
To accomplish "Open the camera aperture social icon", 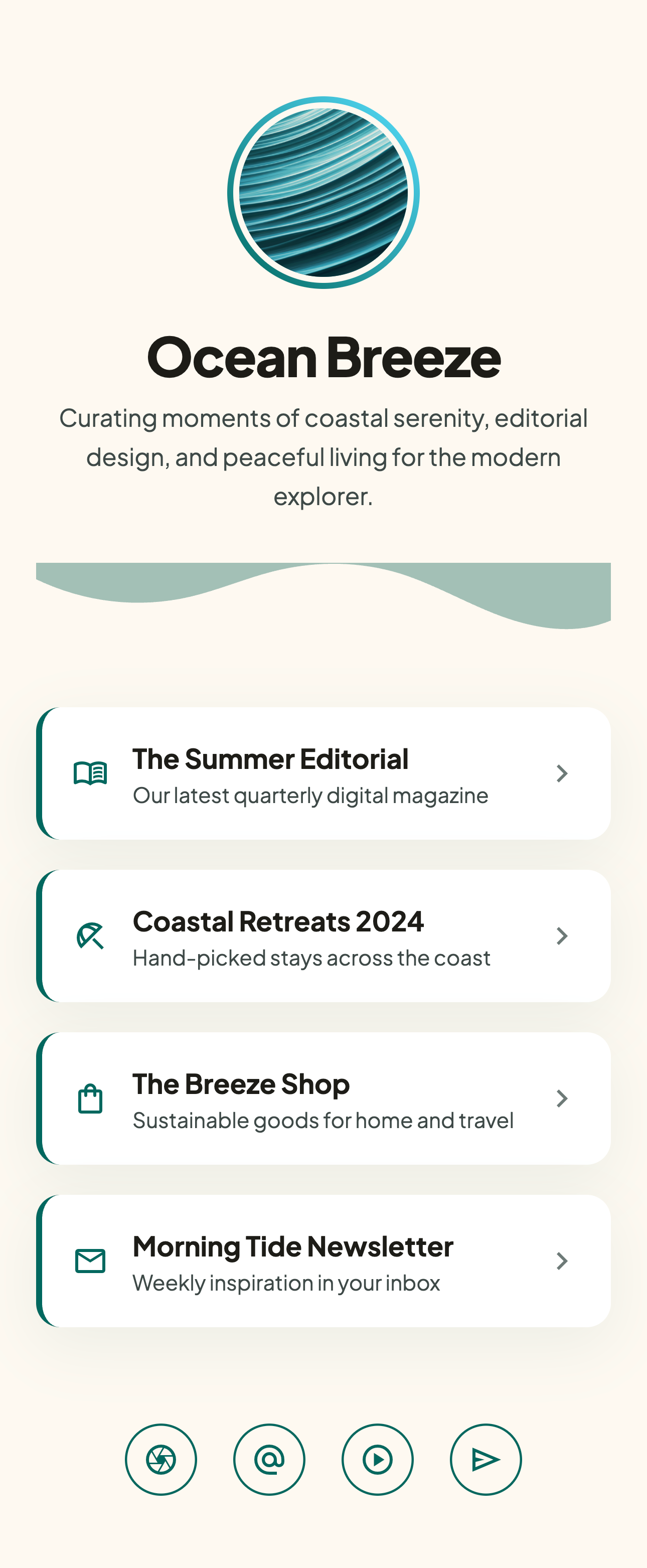I will 160,1459.
